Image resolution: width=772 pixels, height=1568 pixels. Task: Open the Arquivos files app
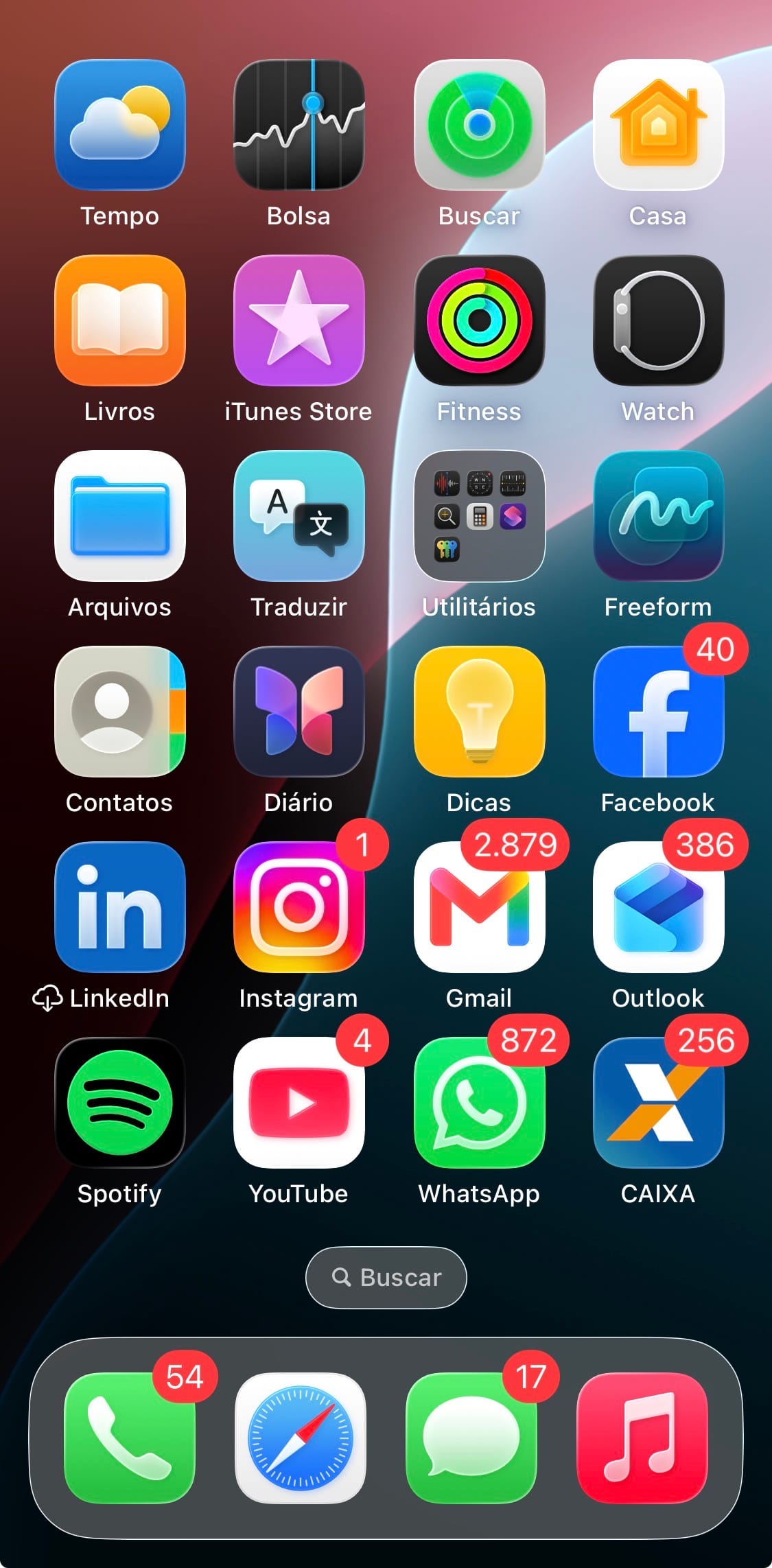pos(119,516)
